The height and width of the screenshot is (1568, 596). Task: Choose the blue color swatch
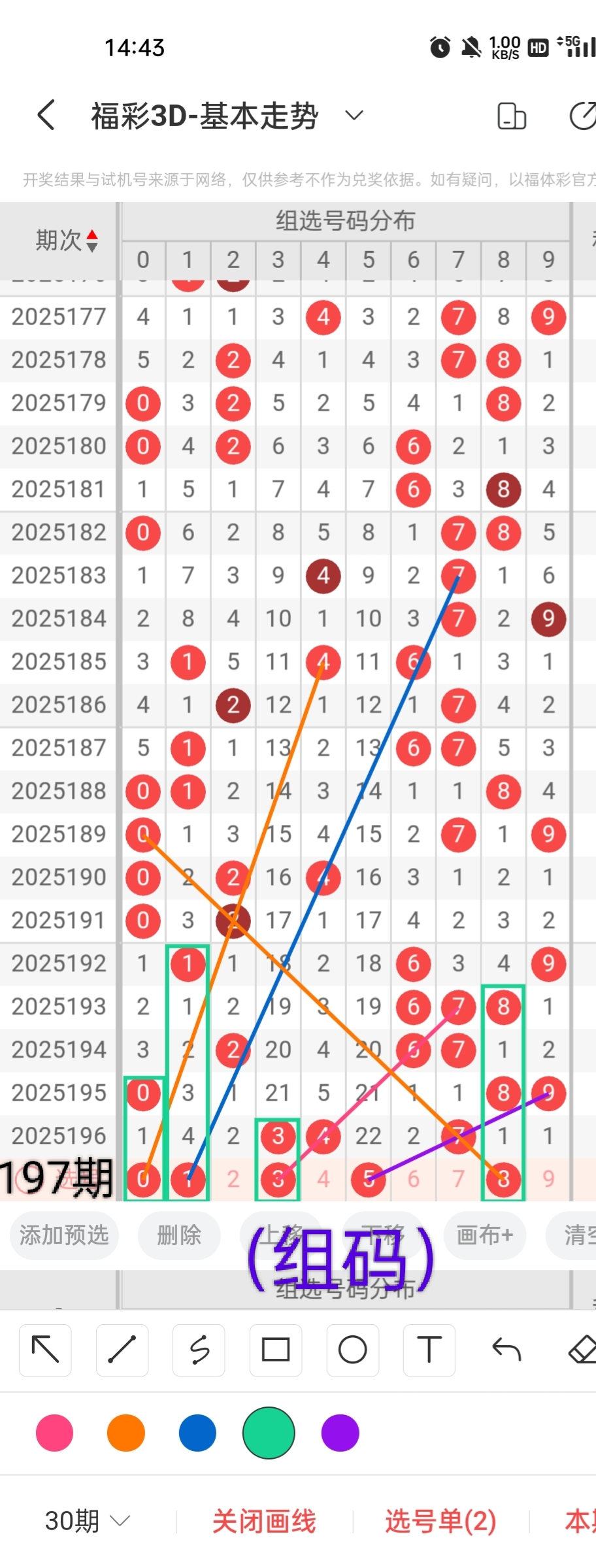pos(197,1433)
